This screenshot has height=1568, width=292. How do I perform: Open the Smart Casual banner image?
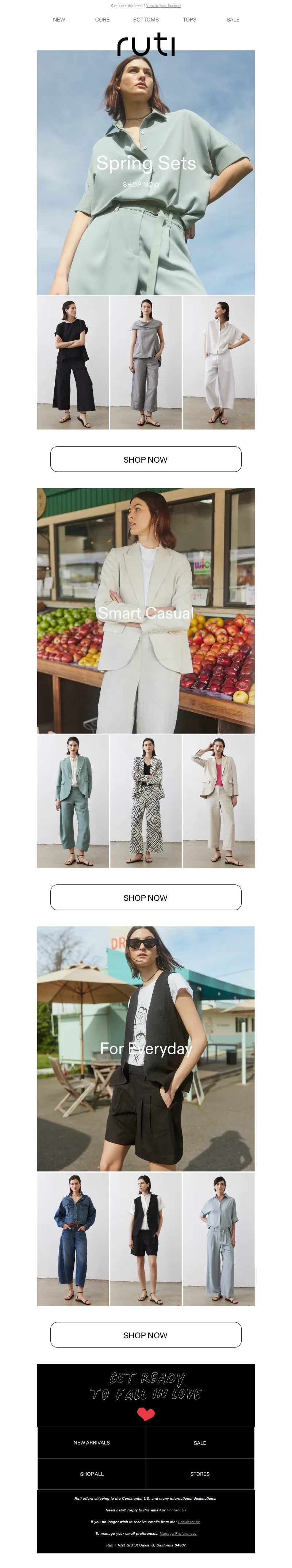146,610
